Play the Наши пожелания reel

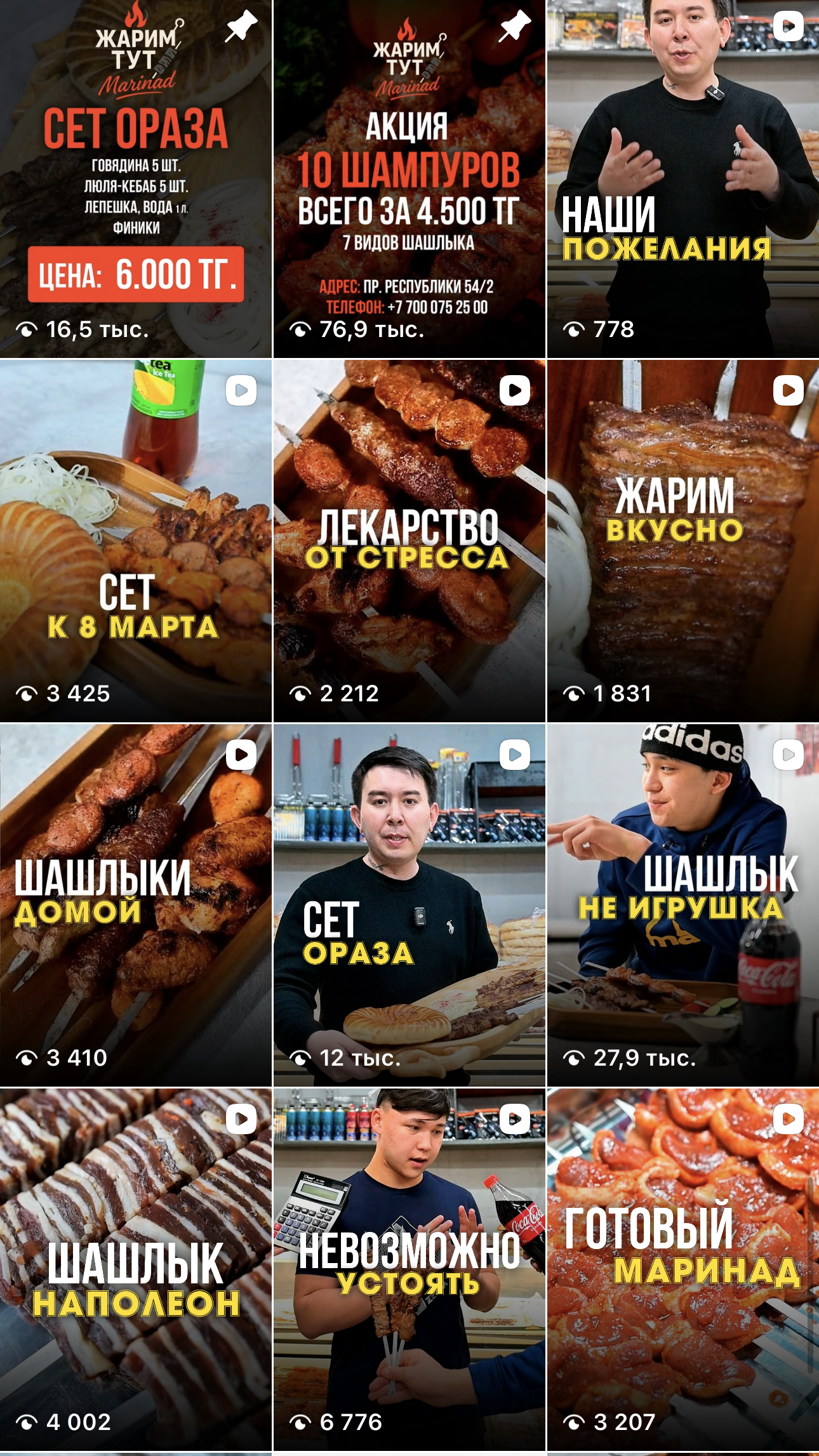coord(683,179)
